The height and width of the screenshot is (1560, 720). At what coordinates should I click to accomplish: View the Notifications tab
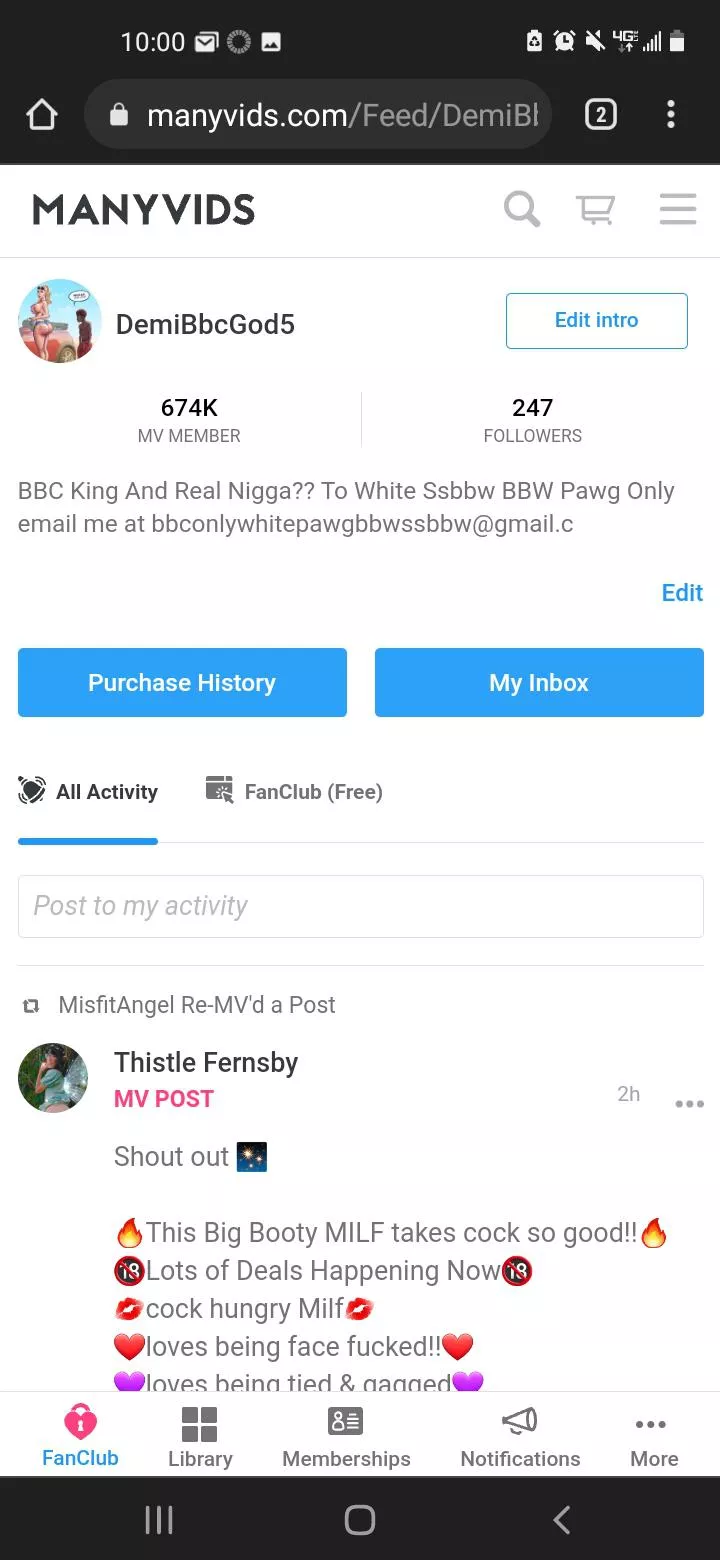tap(520, 1436)
